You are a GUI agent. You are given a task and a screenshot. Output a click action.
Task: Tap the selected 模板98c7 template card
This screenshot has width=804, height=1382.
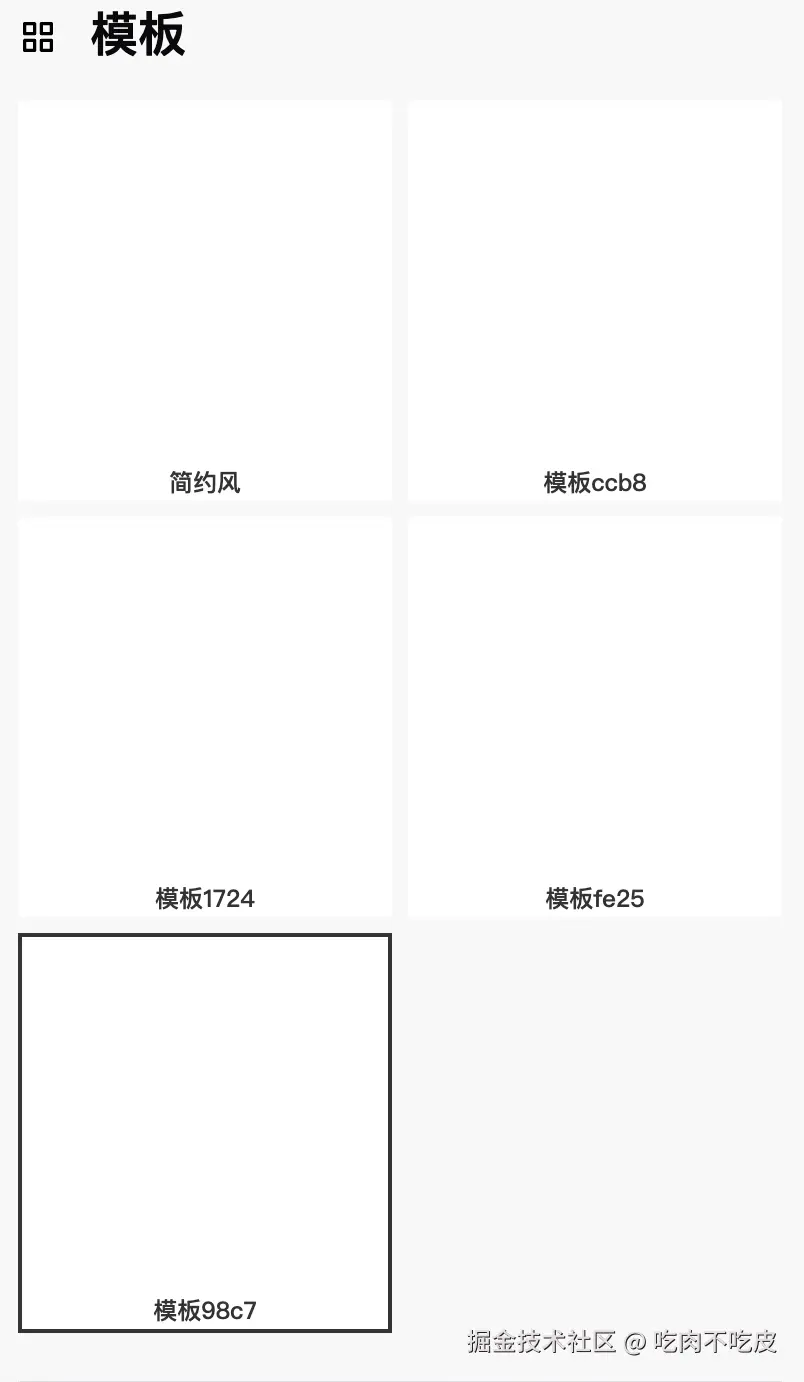(x=205, y=1132)
